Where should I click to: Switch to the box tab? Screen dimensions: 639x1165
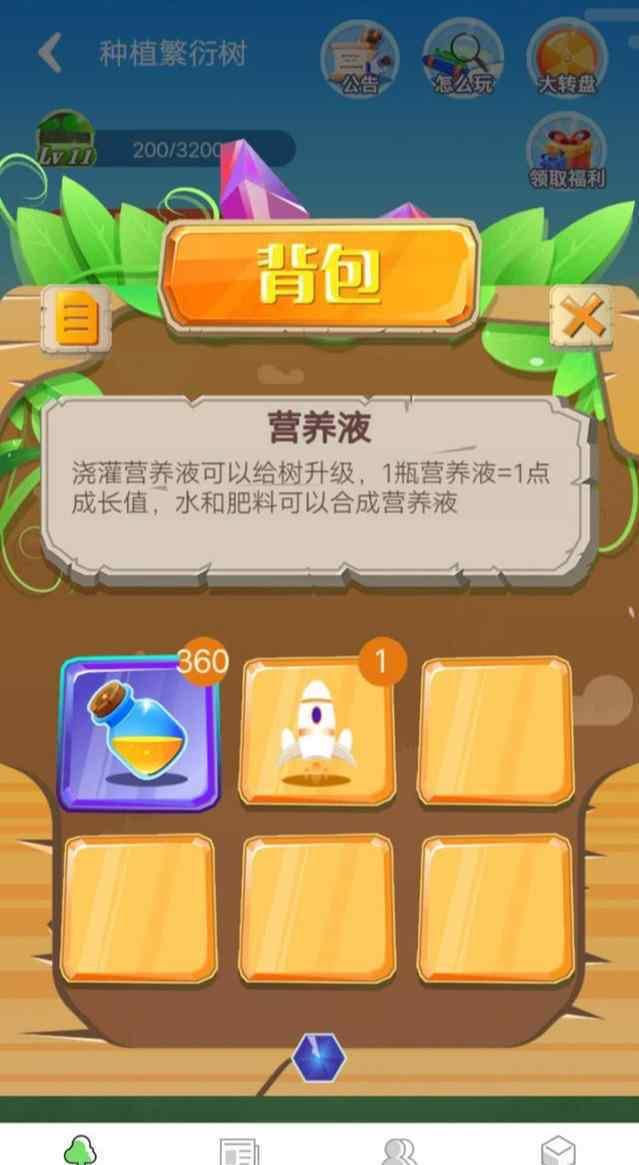pos(558,1150)
